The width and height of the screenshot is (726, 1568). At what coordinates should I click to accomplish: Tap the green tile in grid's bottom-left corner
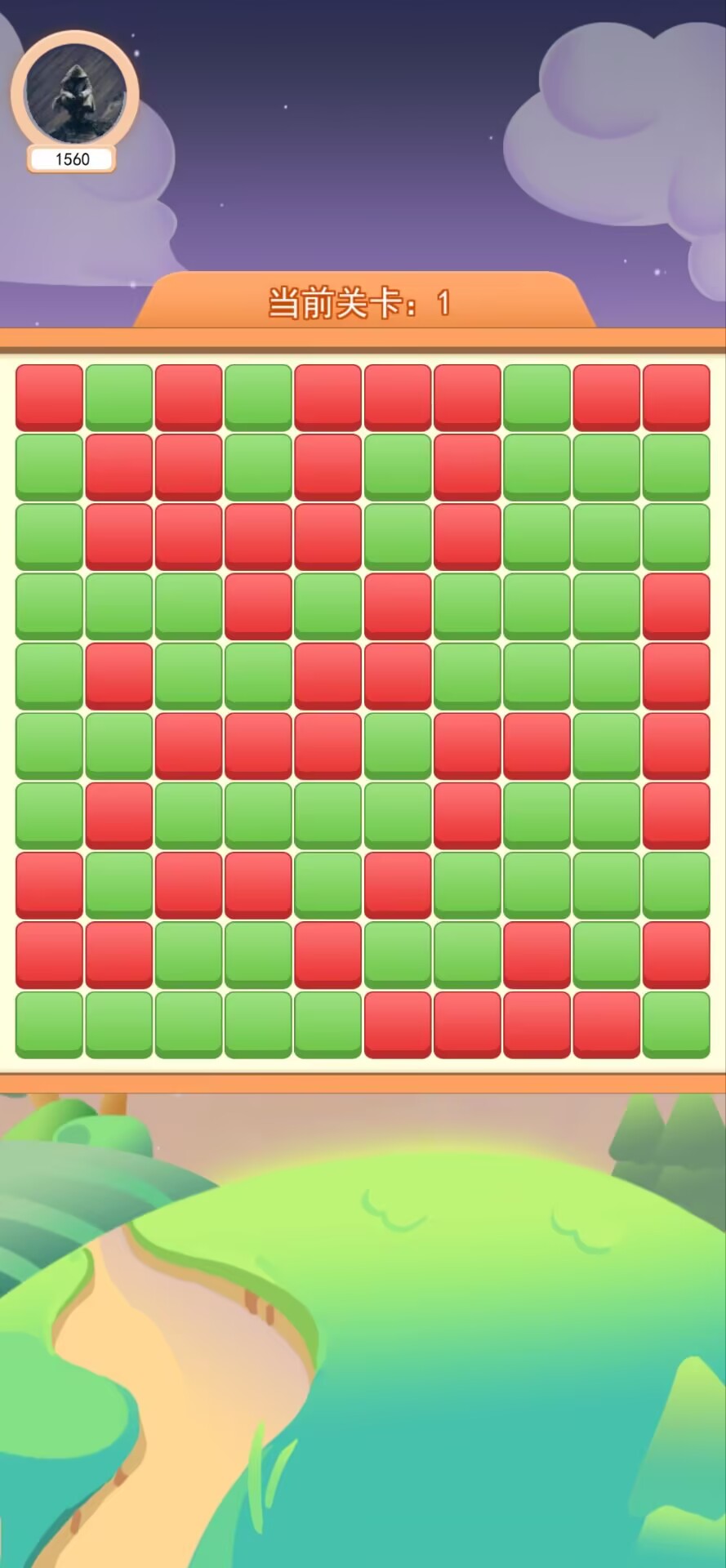pos(49,1024)
